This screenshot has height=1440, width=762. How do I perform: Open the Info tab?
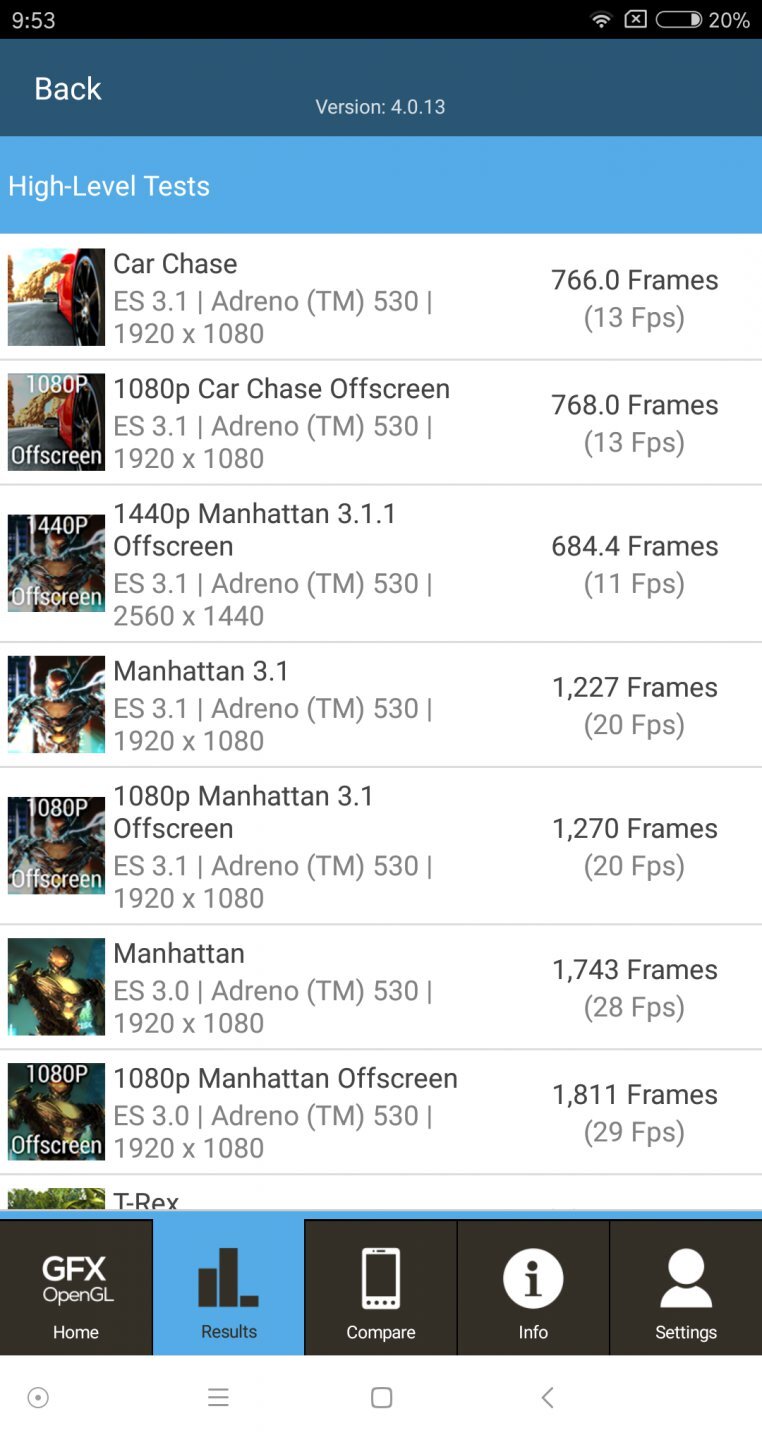pyautogui.click(x=533, y=1288)
